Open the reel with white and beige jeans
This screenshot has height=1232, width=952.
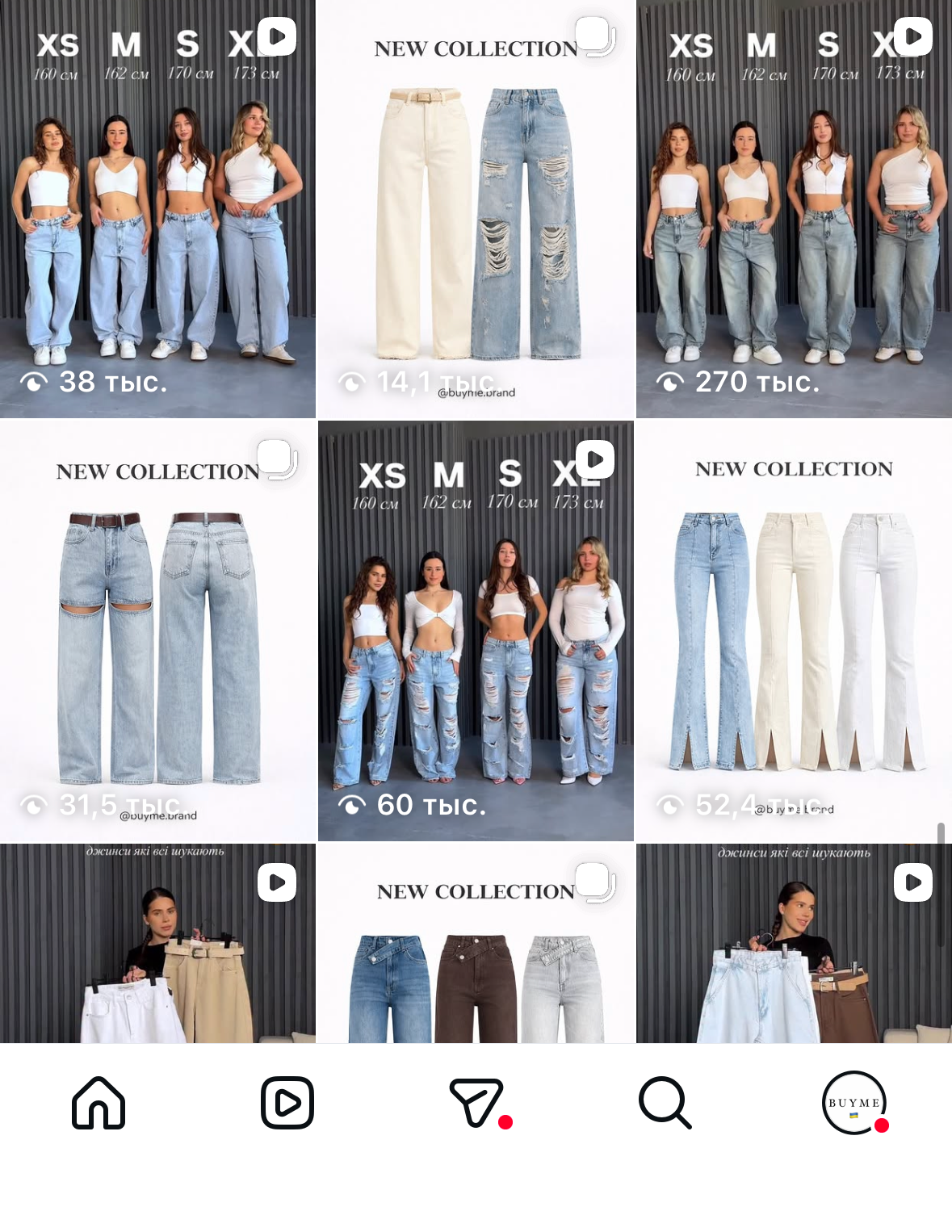[157, 943]
